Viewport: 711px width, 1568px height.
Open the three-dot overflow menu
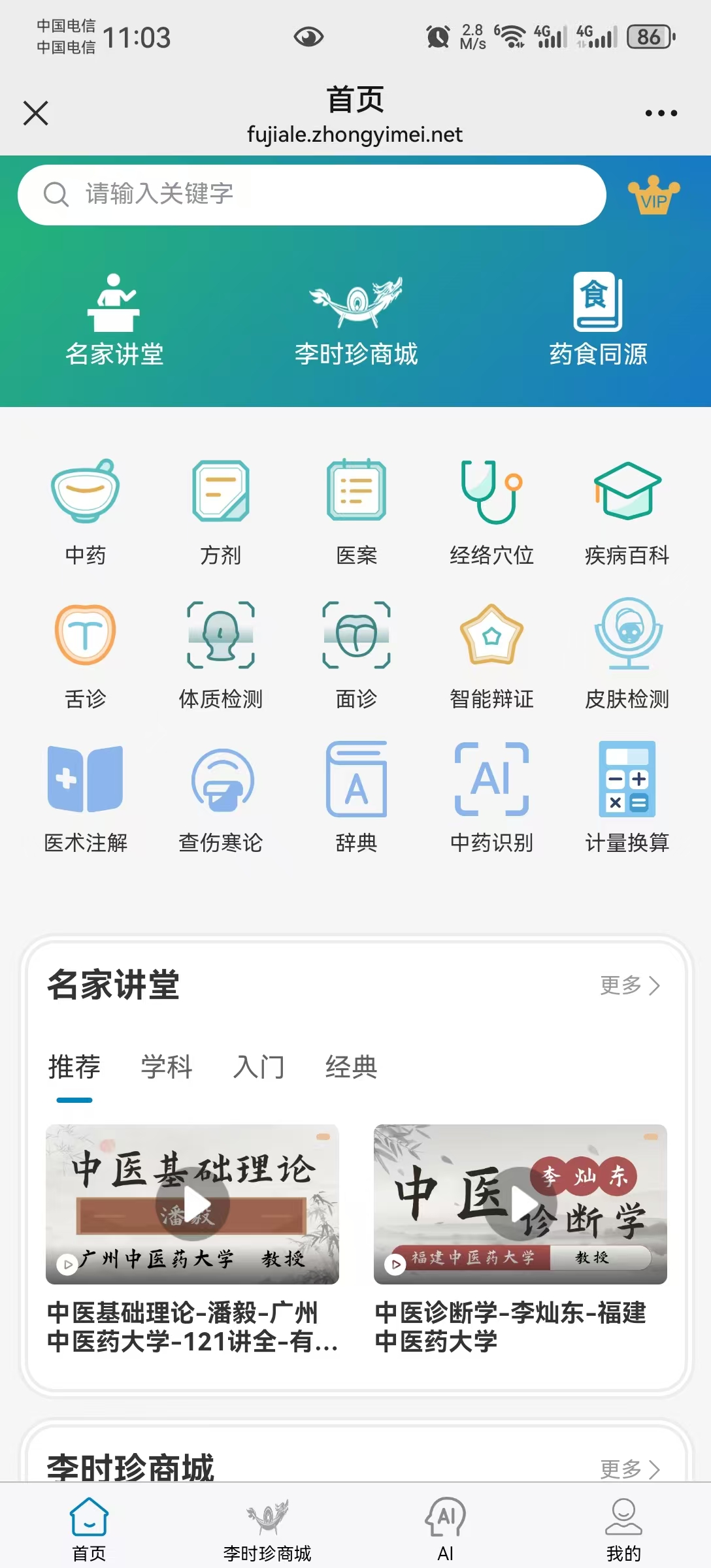661,113
